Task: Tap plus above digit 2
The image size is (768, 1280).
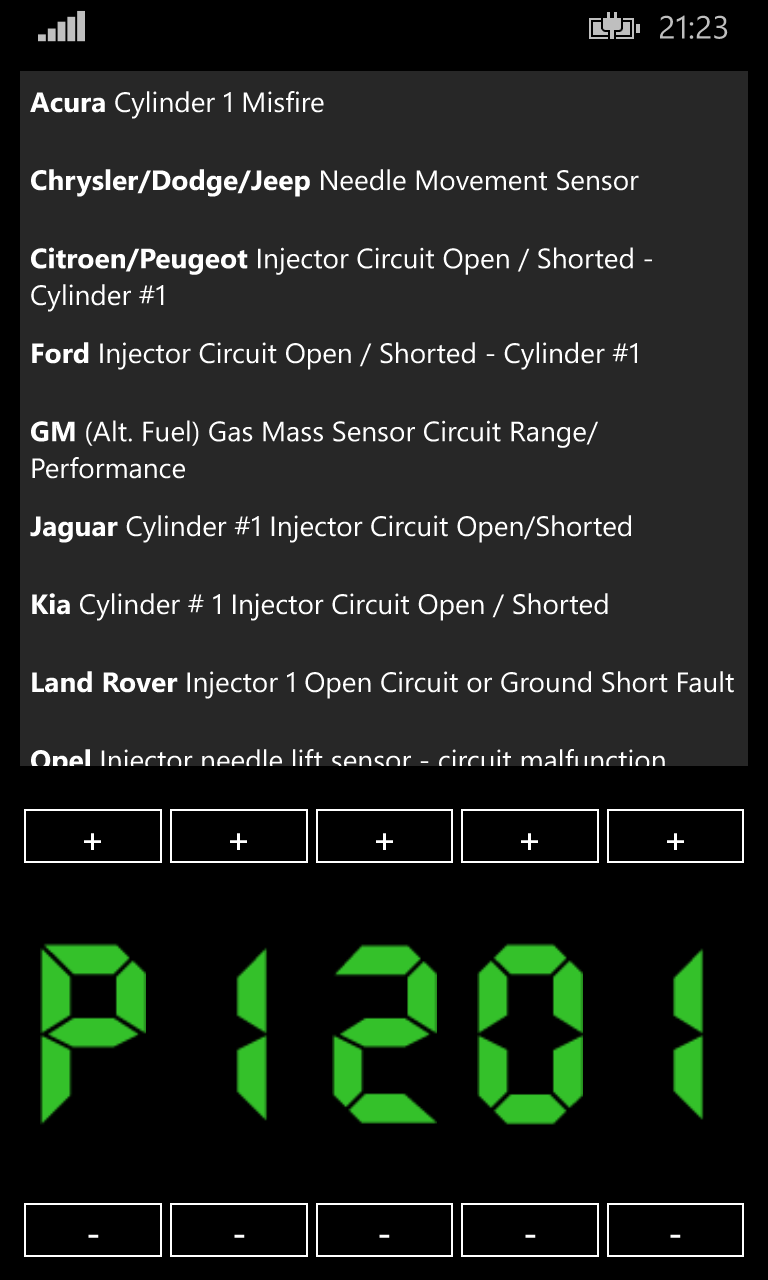Action: tap(385, 836)
